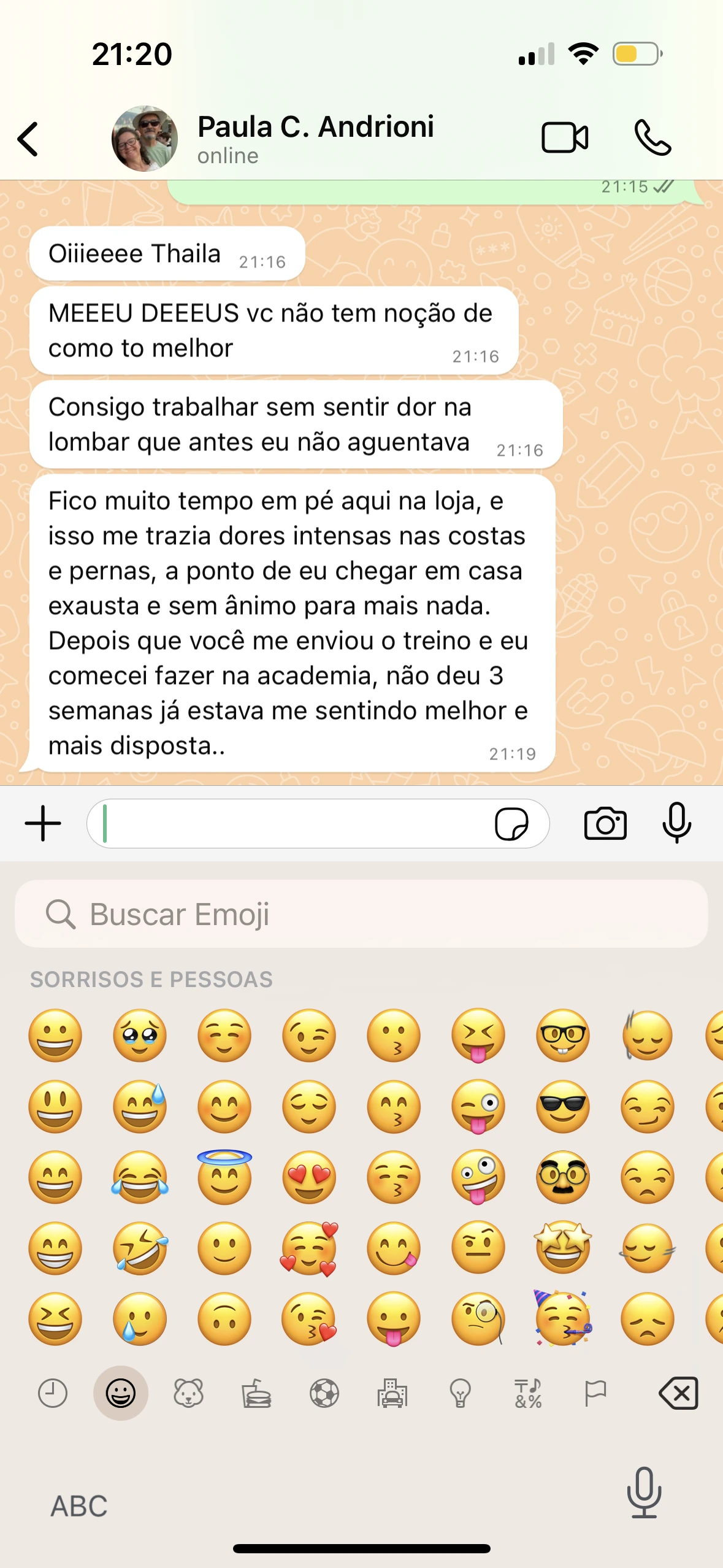Go back to the chat list
This screenshot has height=1568, width=723.
coord(29,139)
